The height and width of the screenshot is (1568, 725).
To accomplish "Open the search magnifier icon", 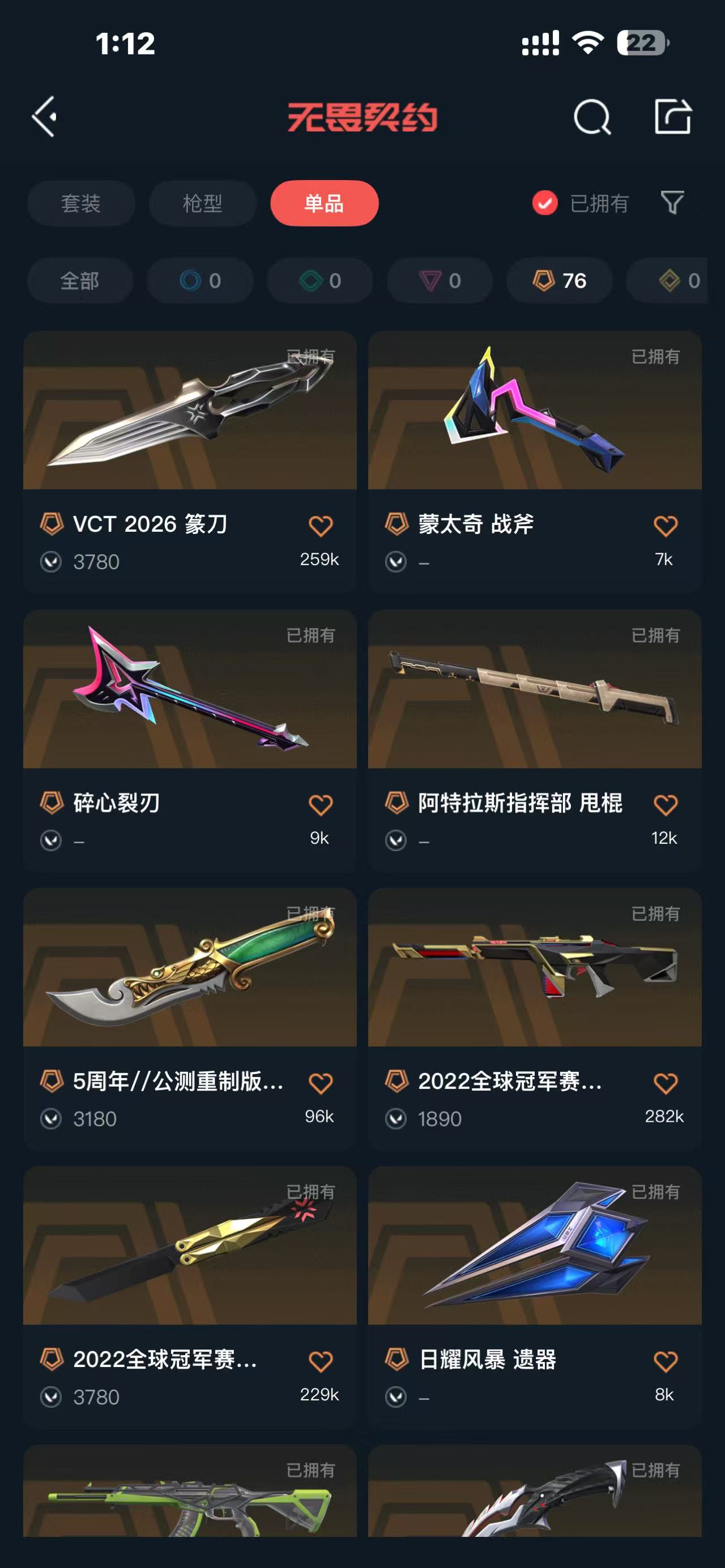I will point(592,116).
